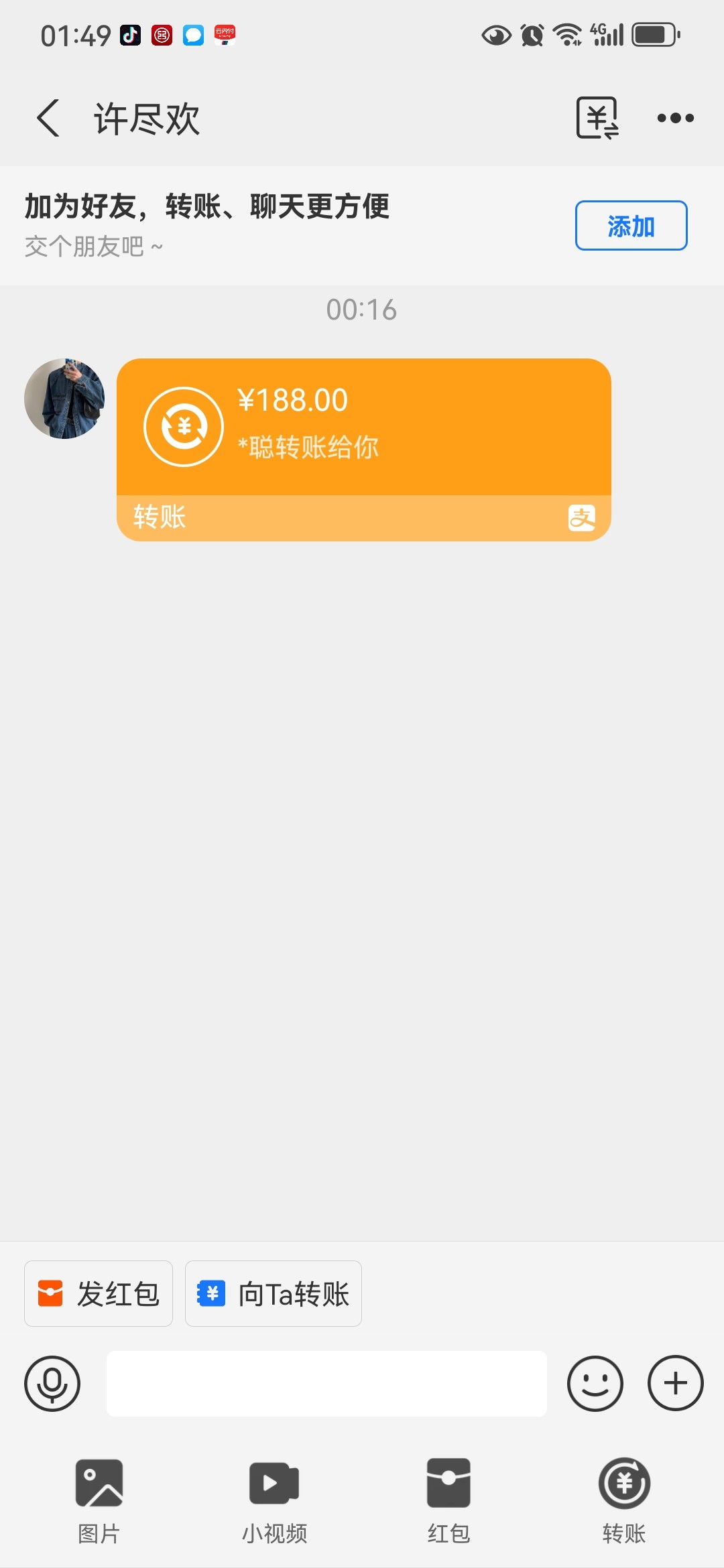Open the three-dot more options menu
This screenshot has width=724, height=1568.
676,118
